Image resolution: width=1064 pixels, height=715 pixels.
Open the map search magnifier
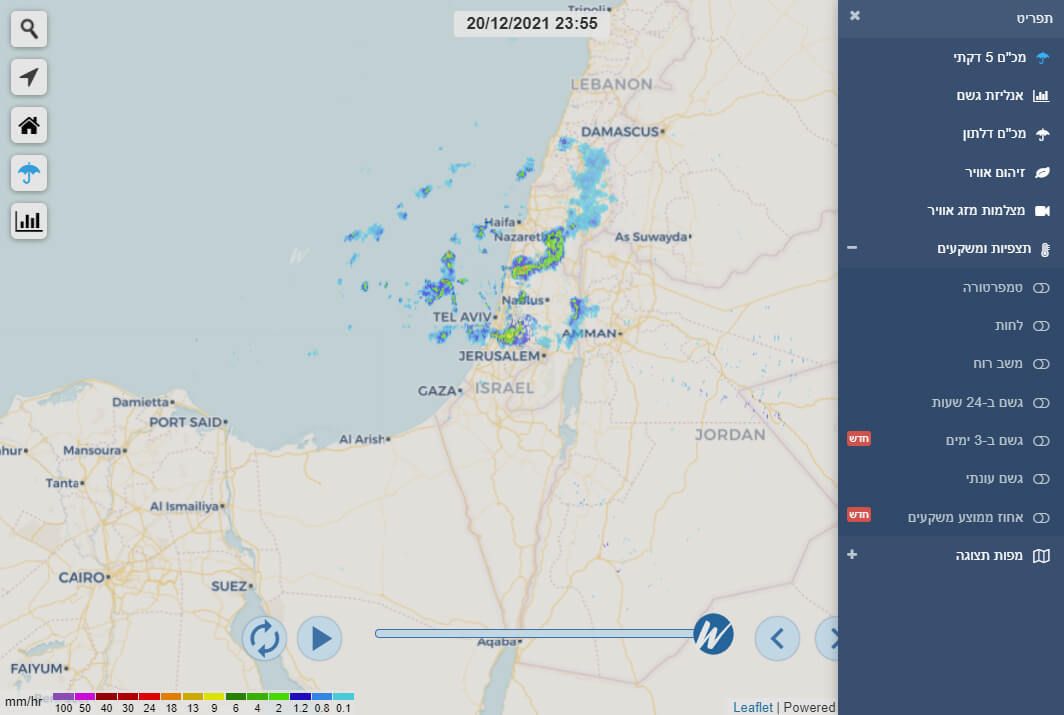[x=29, y=29]
